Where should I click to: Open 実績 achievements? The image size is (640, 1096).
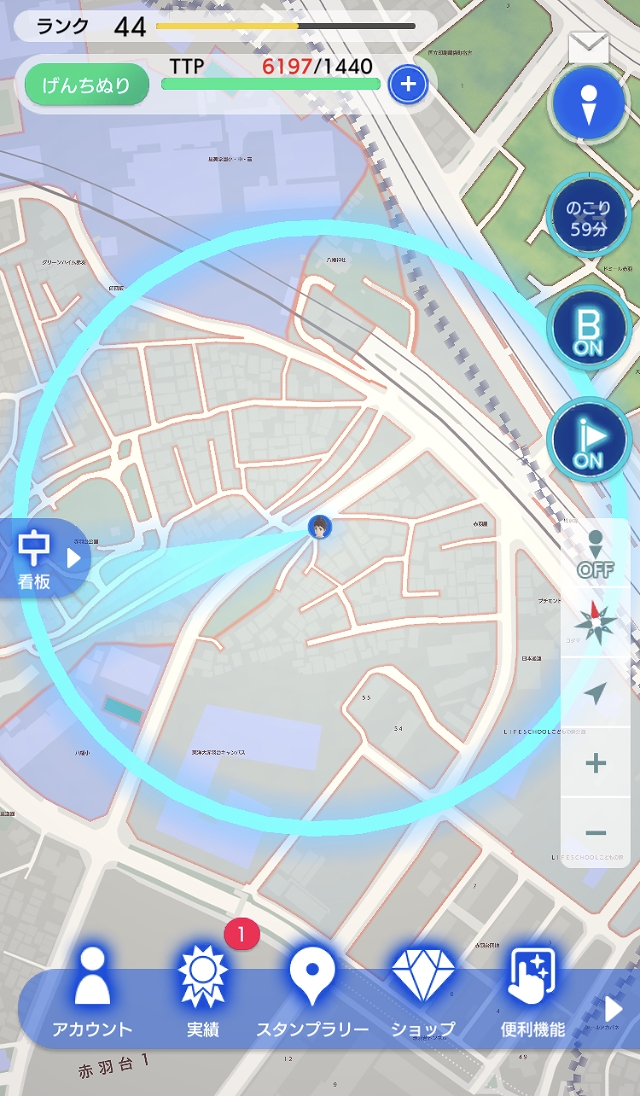[203, 992]
